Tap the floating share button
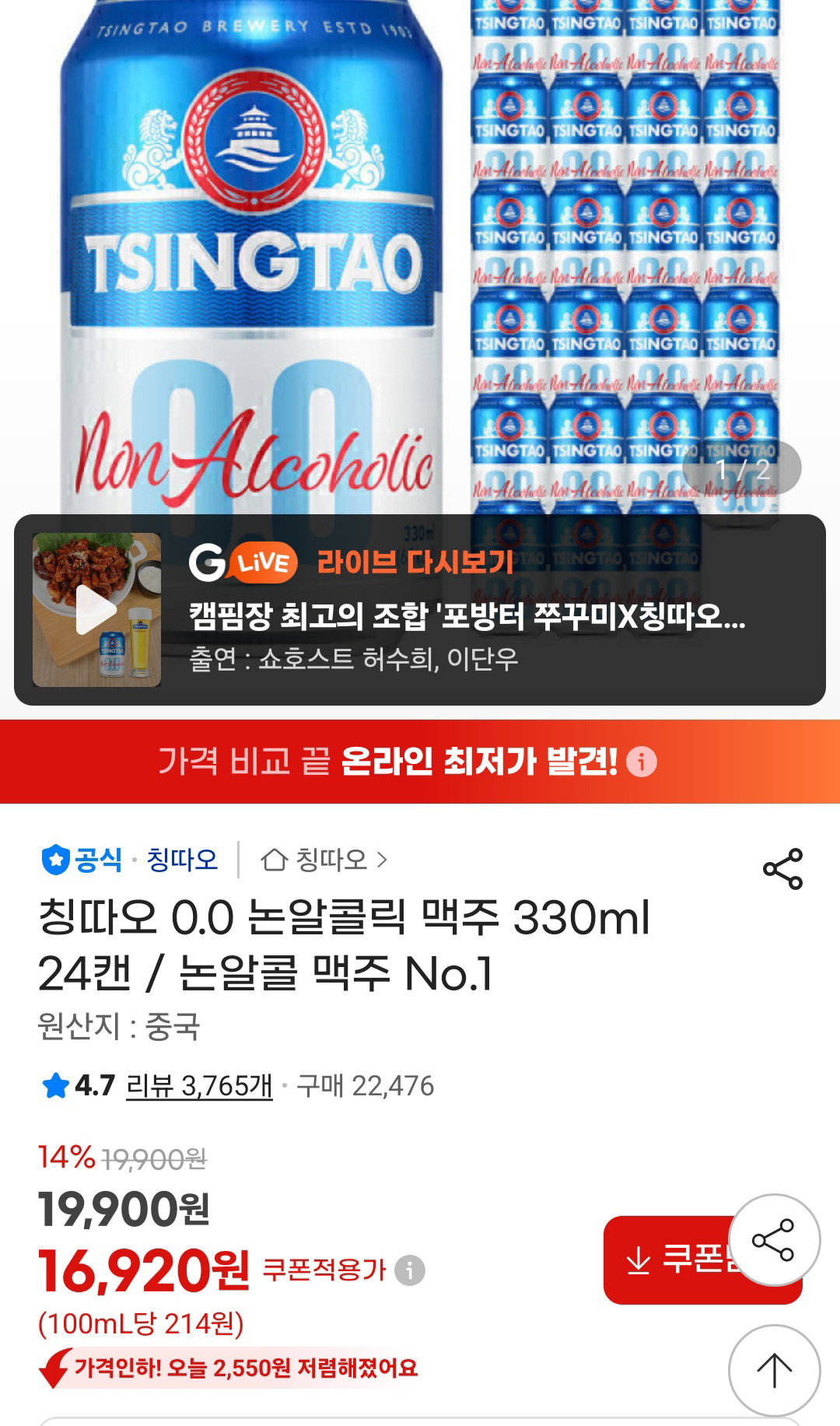This screenshot has height=1426, width=840. pyautogui.click(x=774, y=1240)
